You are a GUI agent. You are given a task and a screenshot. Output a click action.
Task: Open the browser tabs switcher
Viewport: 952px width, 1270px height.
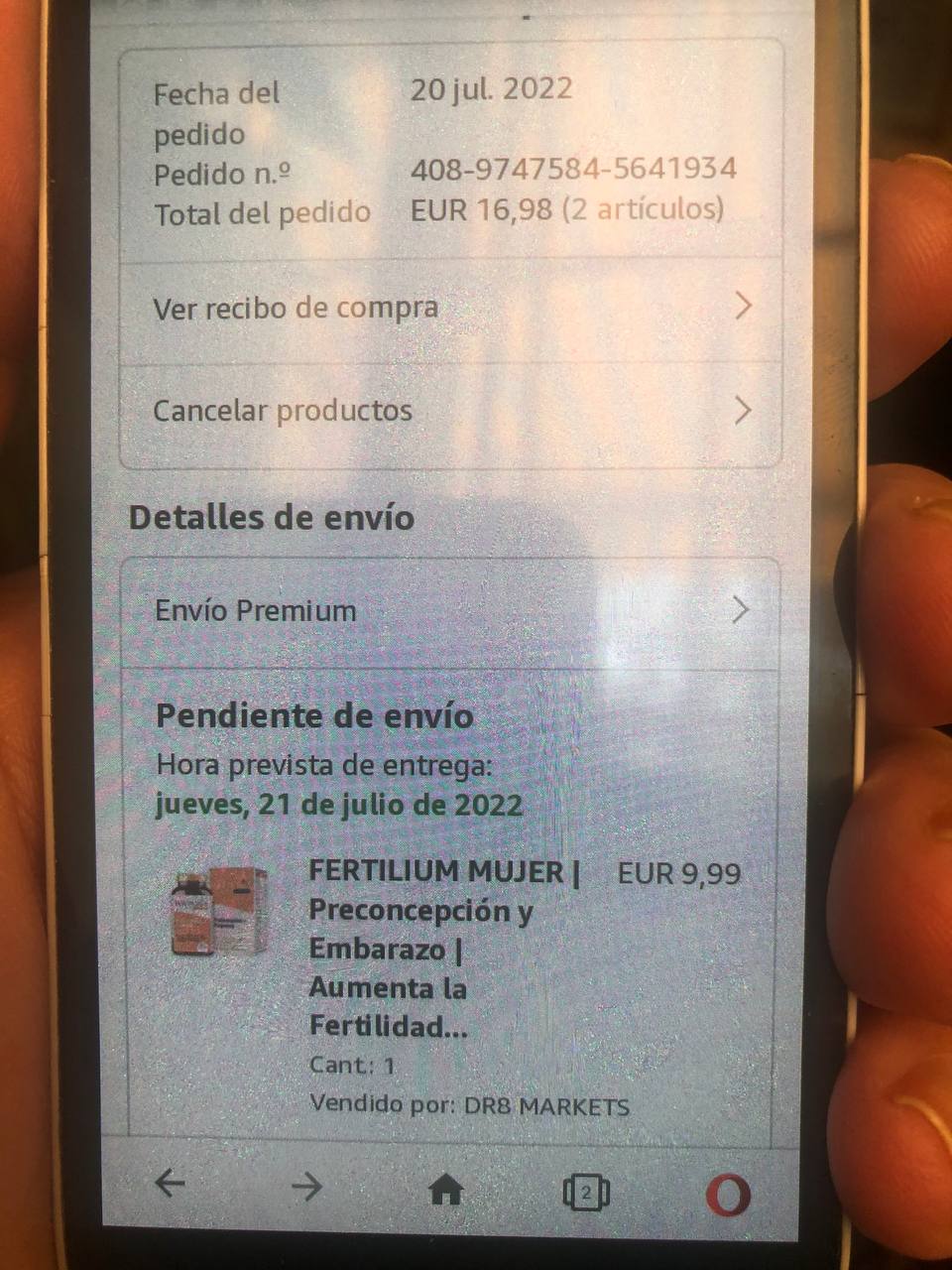[586, 1192]
